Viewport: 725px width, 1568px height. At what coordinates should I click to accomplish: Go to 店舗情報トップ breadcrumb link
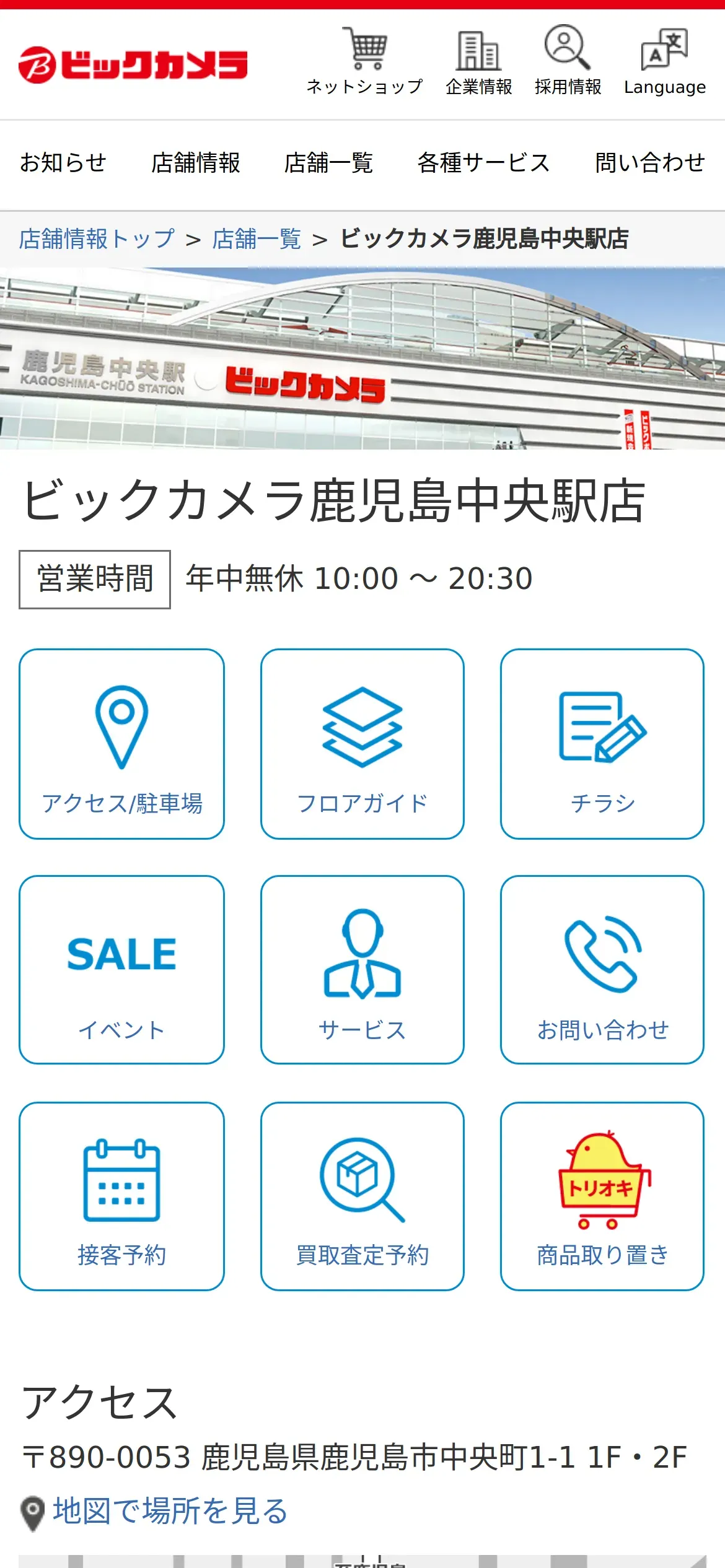(97, 239)
